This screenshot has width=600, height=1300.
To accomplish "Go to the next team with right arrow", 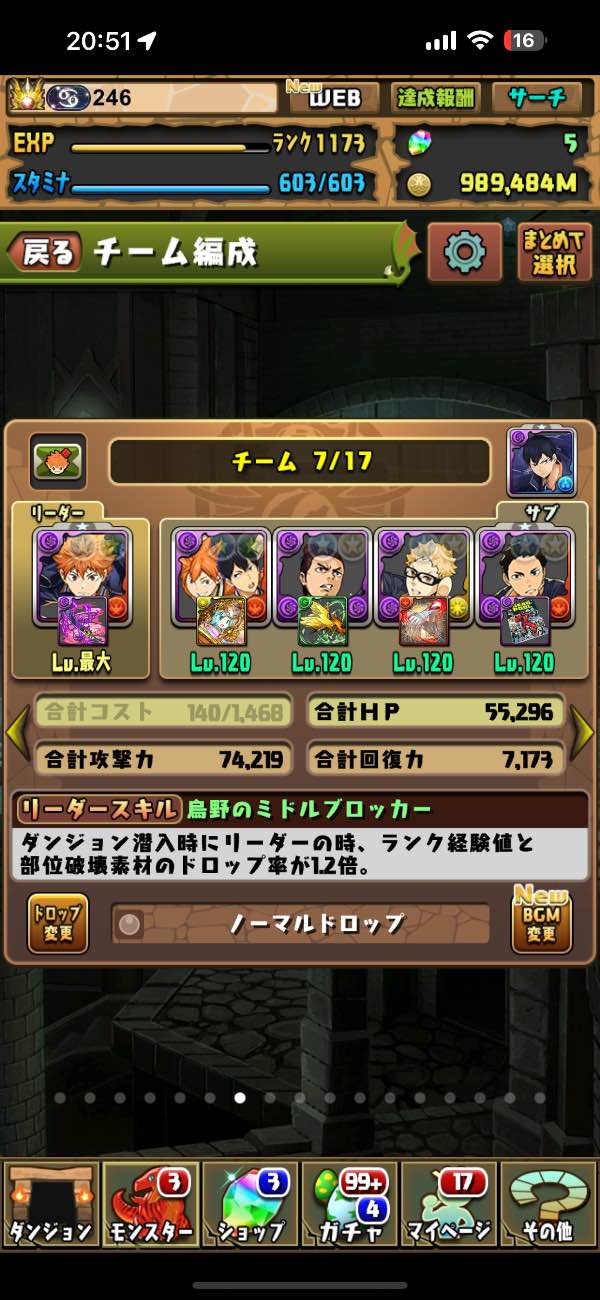I will tap(582, 733).
